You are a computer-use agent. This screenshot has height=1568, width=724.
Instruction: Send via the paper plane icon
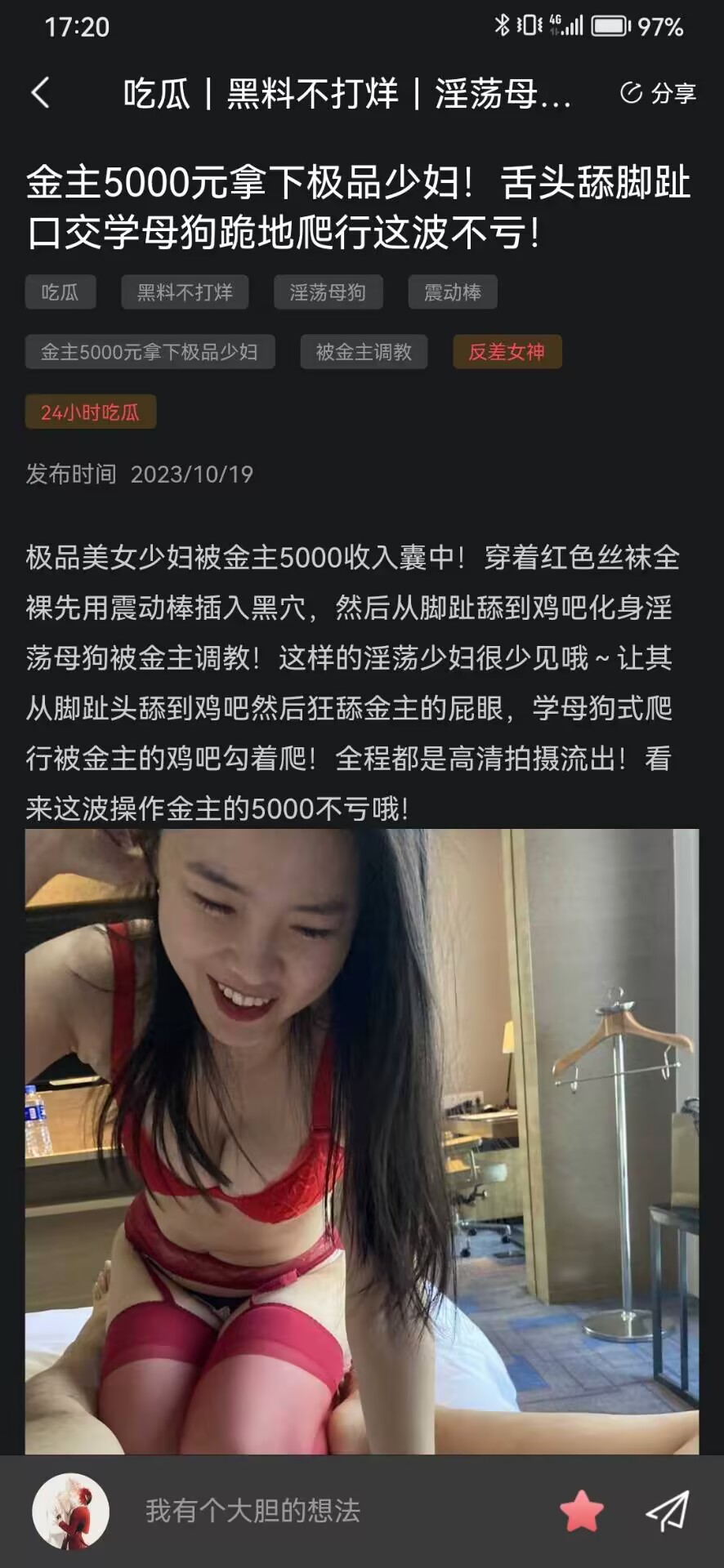(668, 1511)
